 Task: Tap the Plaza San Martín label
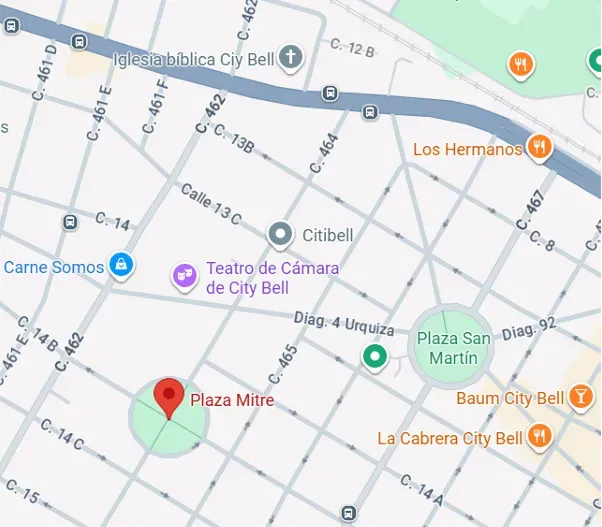pos(453,346)
